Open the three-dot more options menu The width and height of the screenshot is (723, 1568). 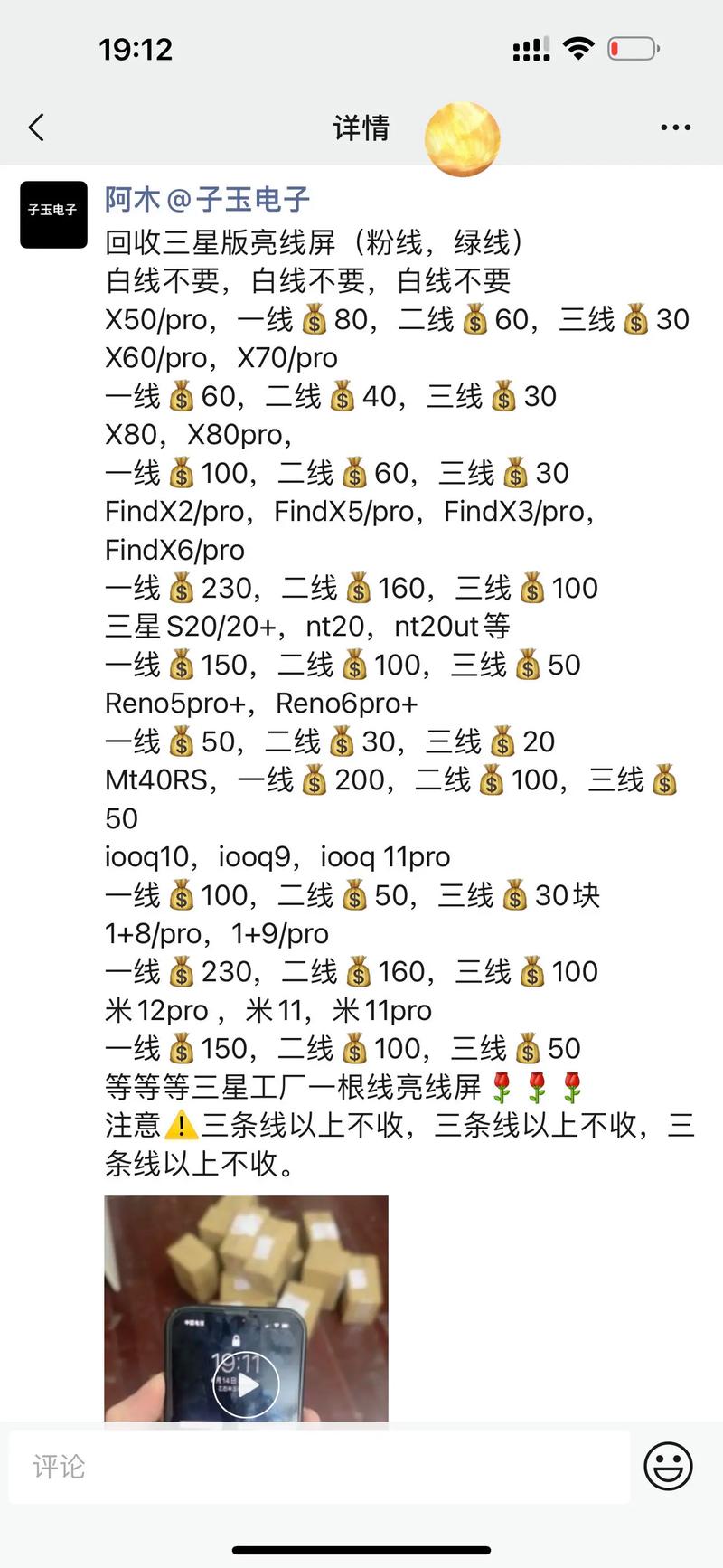point(675,128)
